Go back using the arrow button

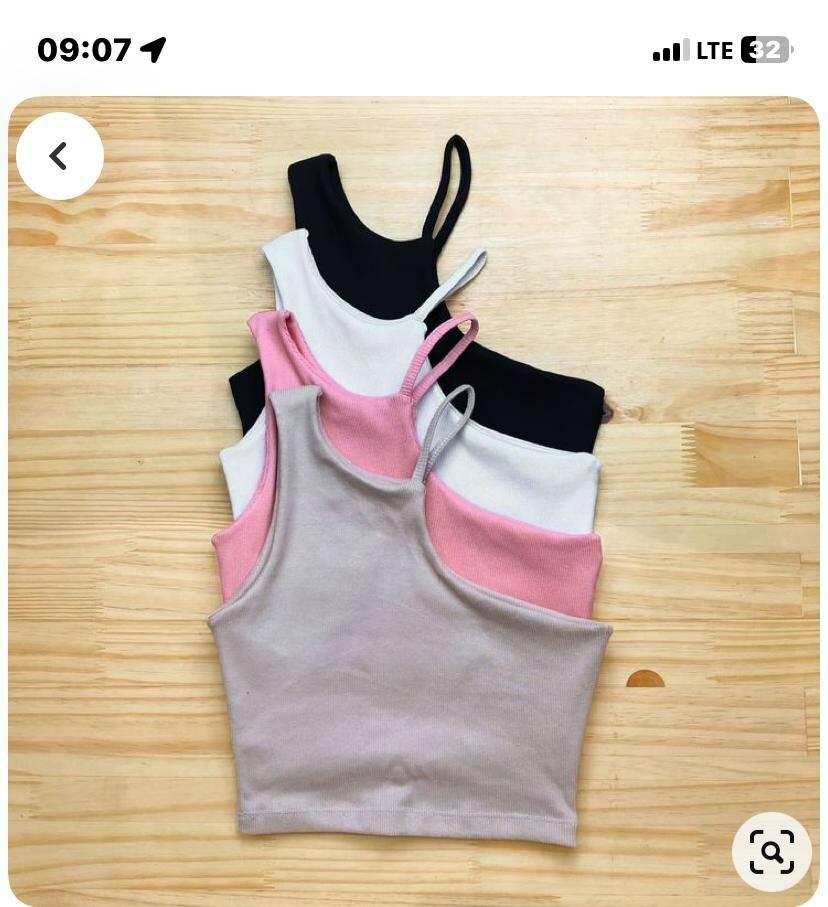(x=59, y=156)
